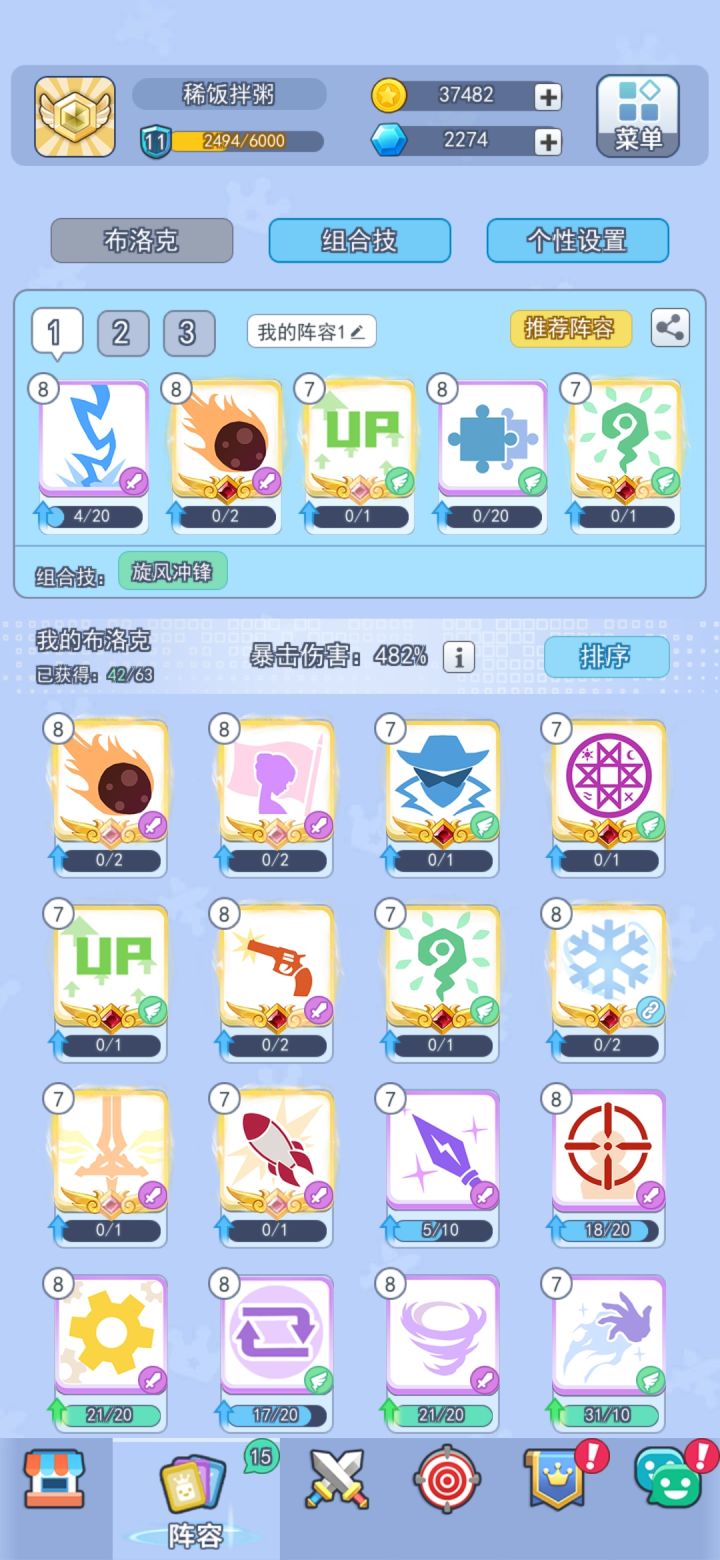Open the blue spy hat card
Image resolution: width=720 pixels, height=1560 pixels.
click(441, 790)
